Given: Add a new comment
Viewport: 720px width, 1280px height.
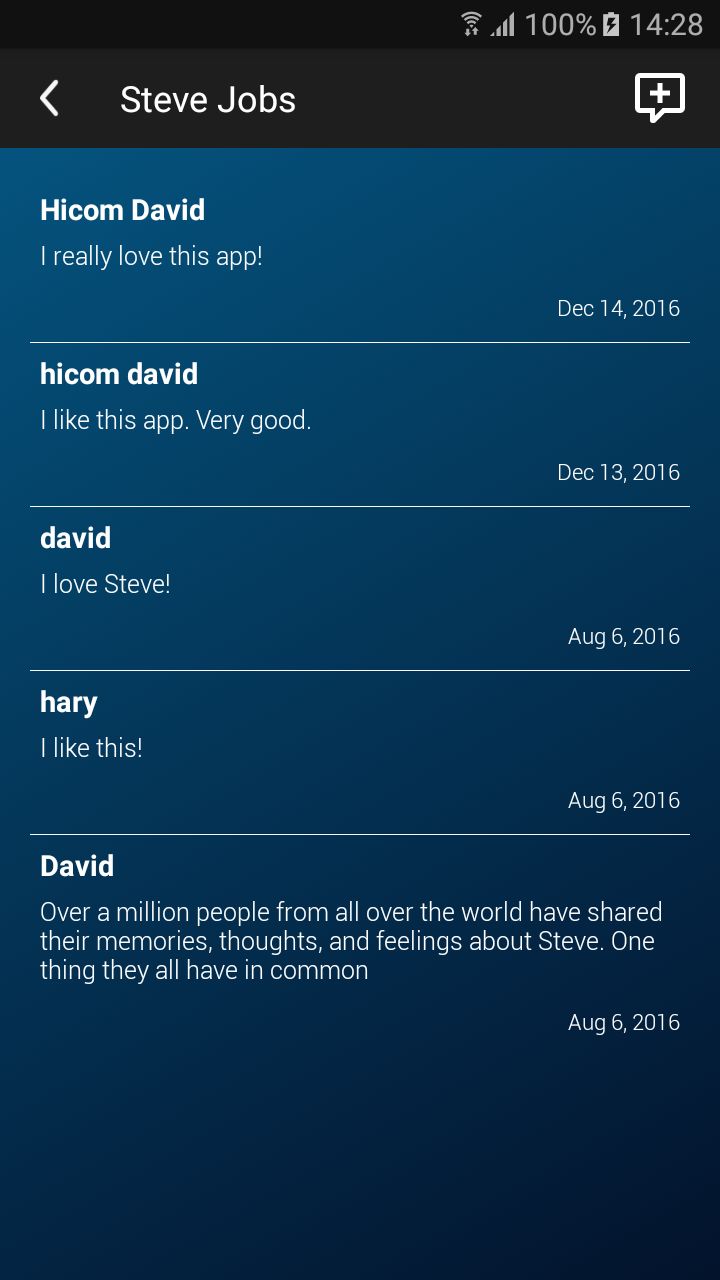Looking at the screenshot, I should tap(659, 98).
